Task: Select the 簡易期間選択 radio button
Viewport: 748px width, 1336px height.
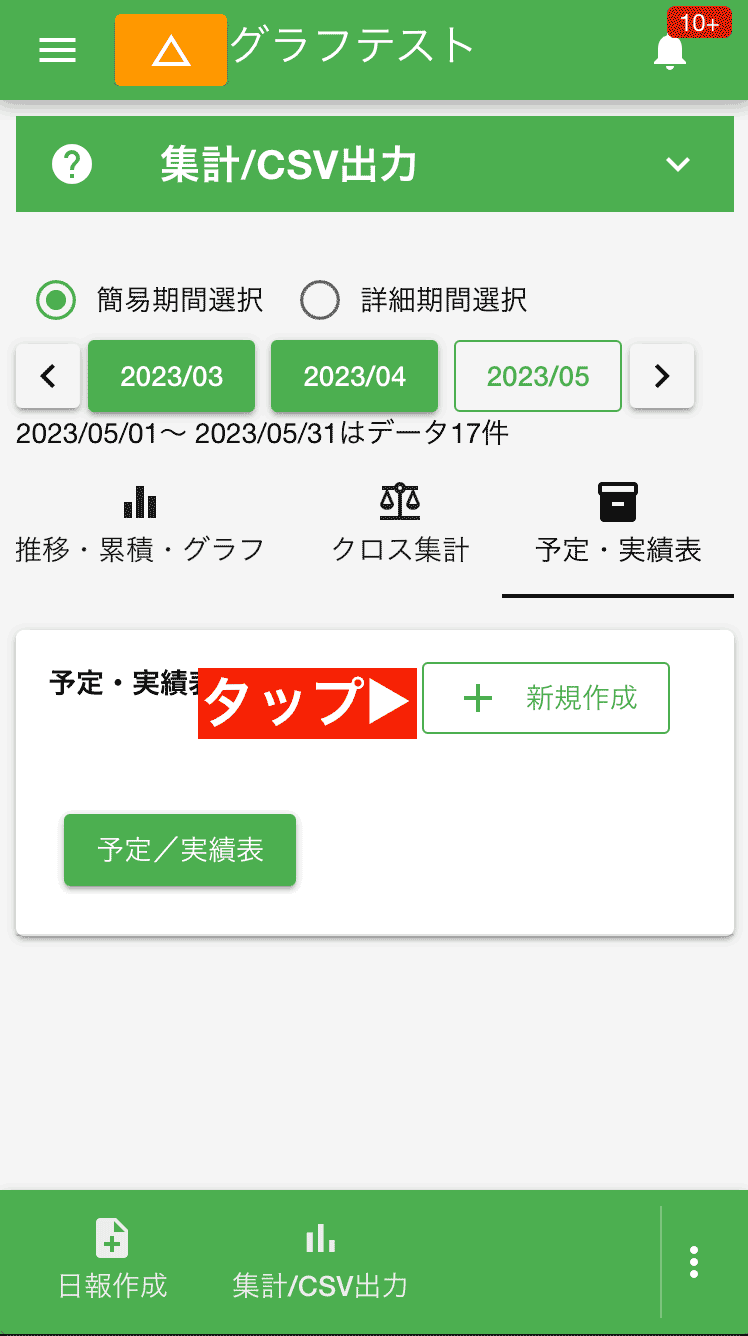Action: click(57, 300)
